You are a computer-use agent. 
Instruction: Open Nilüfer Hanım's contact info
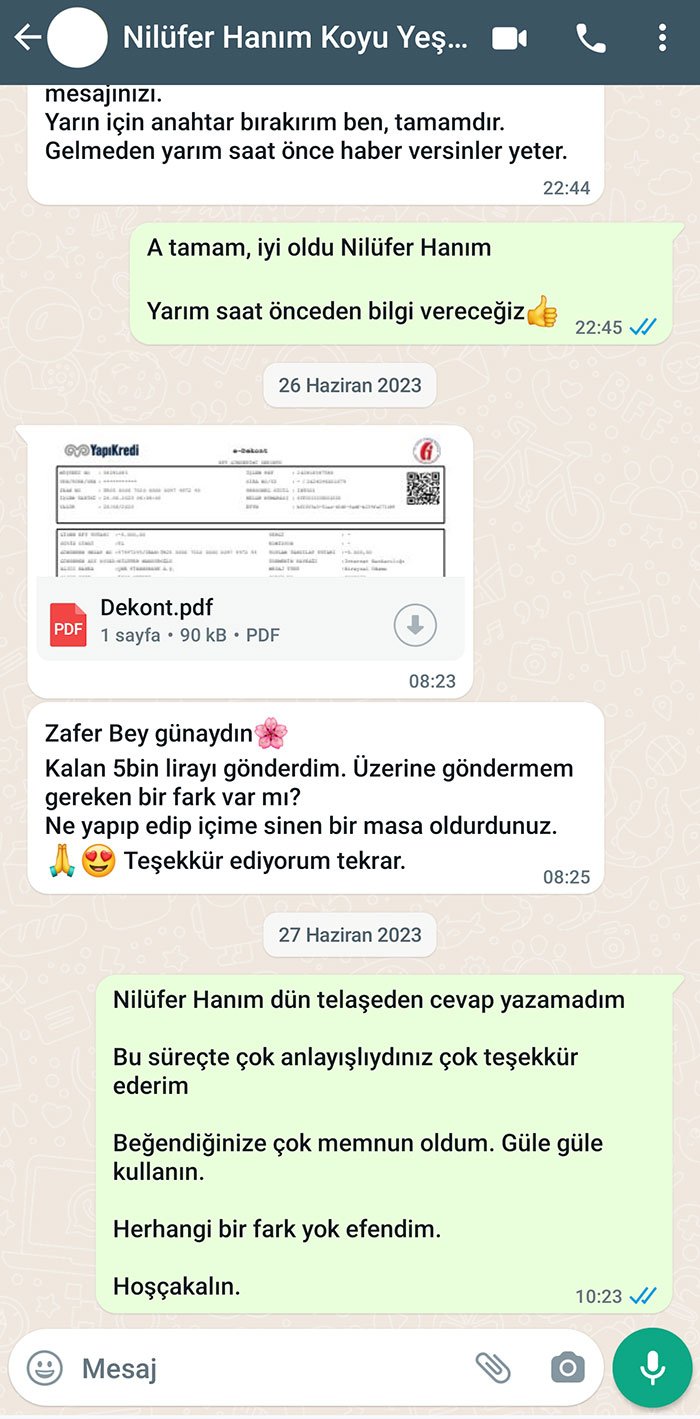[x=294, y=38]
